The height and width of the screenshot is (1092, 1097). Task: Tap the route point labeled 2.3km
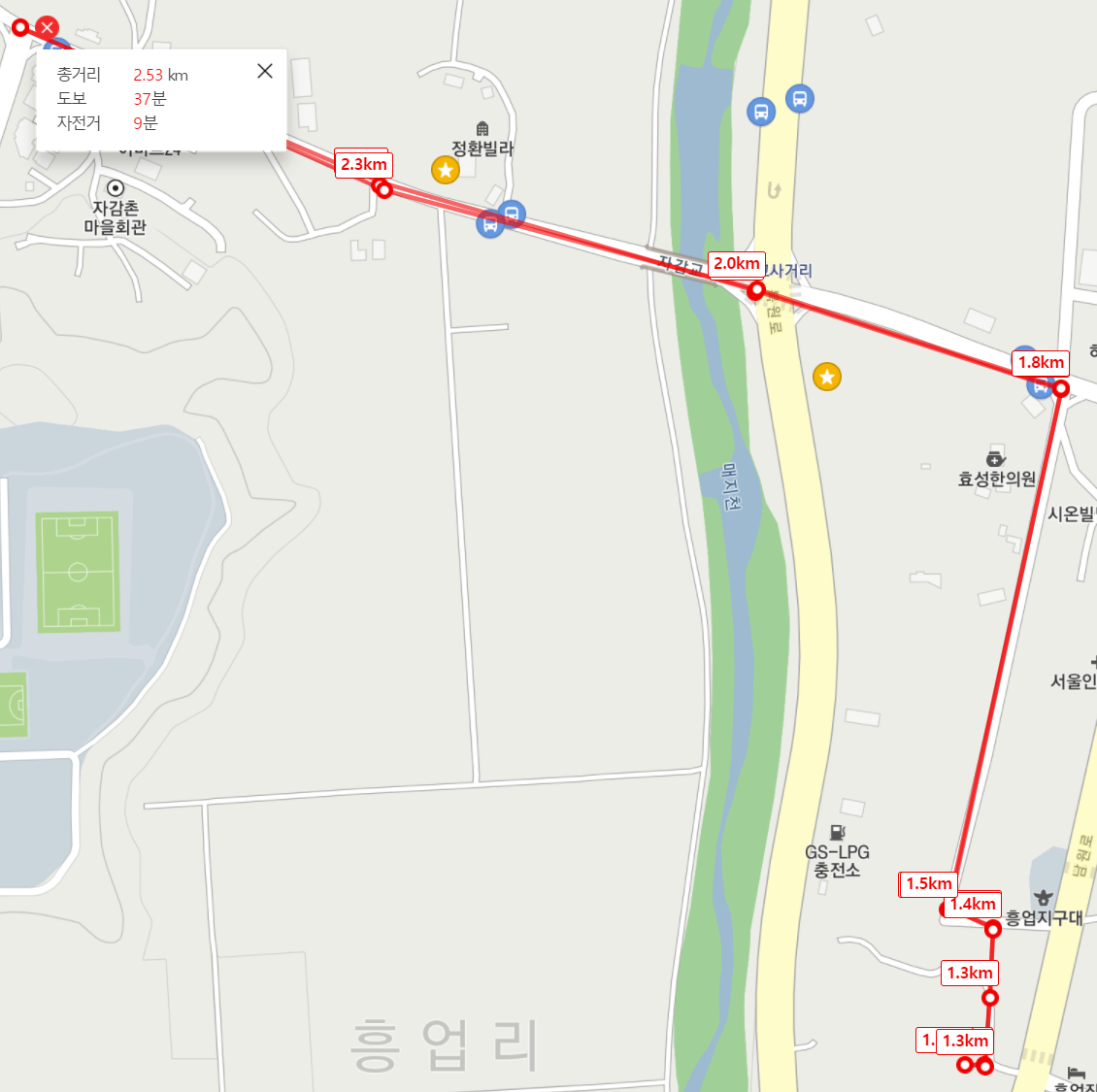pyautogui.click(x=384, y=190)
